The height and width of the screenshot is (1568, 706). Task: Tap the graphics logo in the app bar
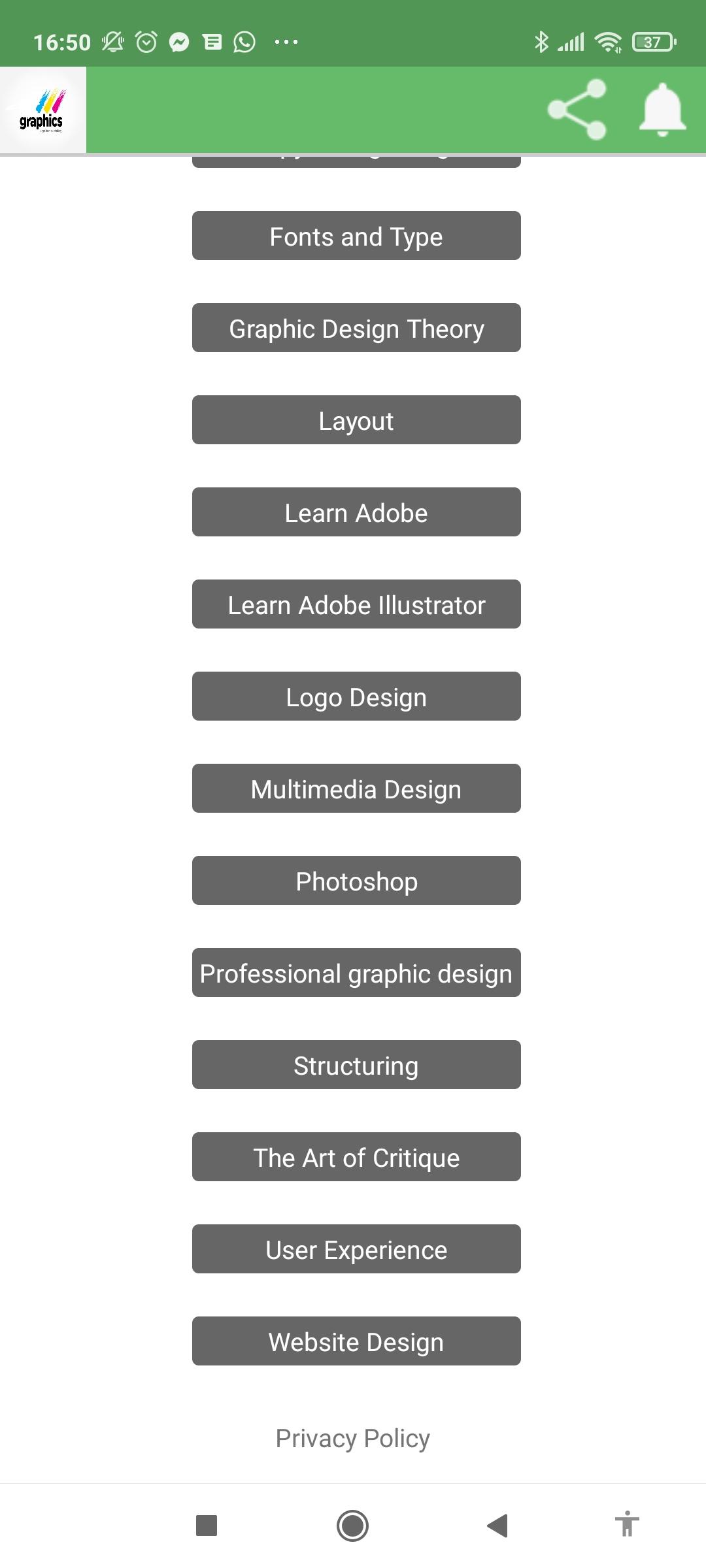pyautogui.click(x=42, y=110)
